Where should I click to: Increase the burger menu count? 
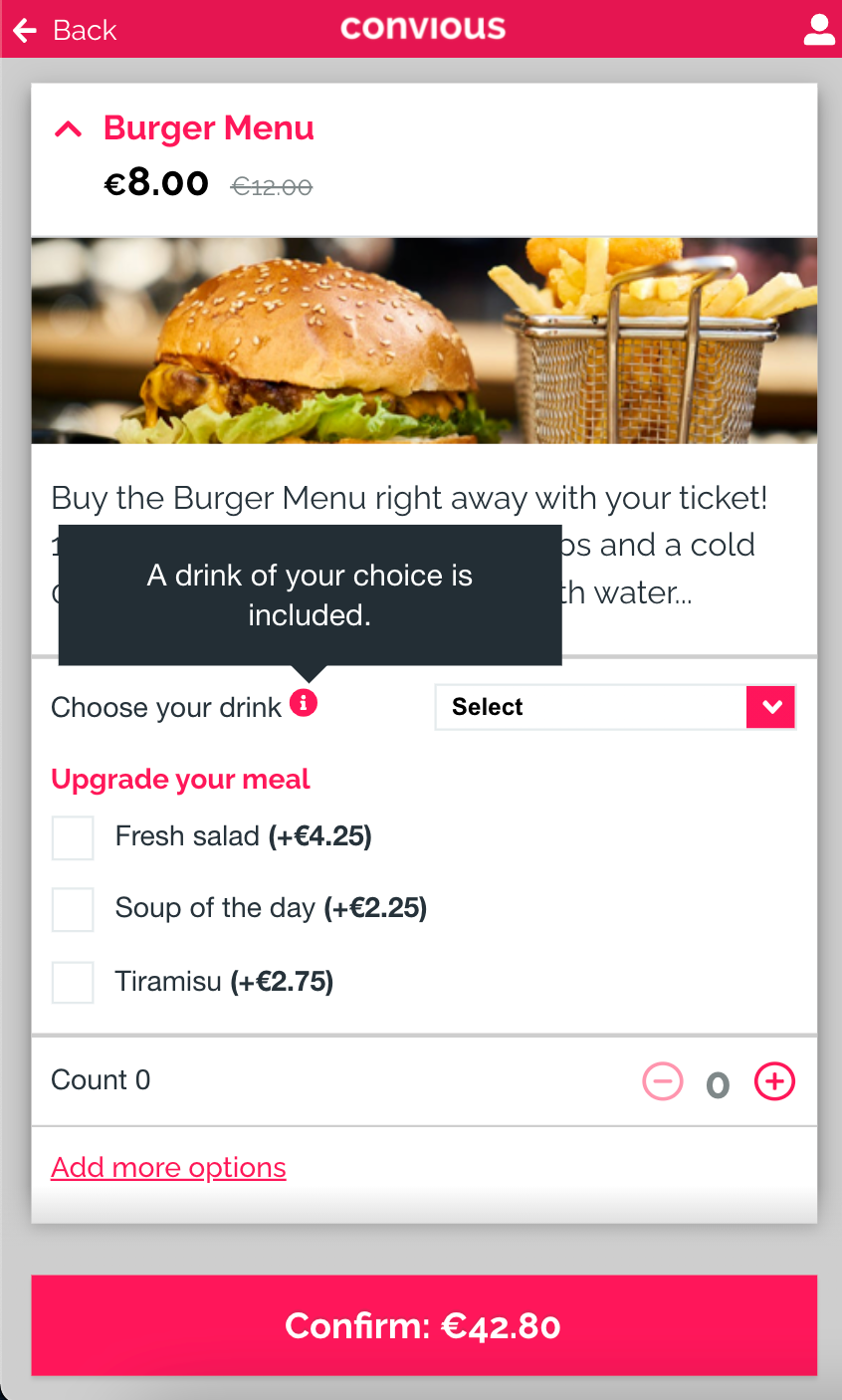coord(774,1081)
